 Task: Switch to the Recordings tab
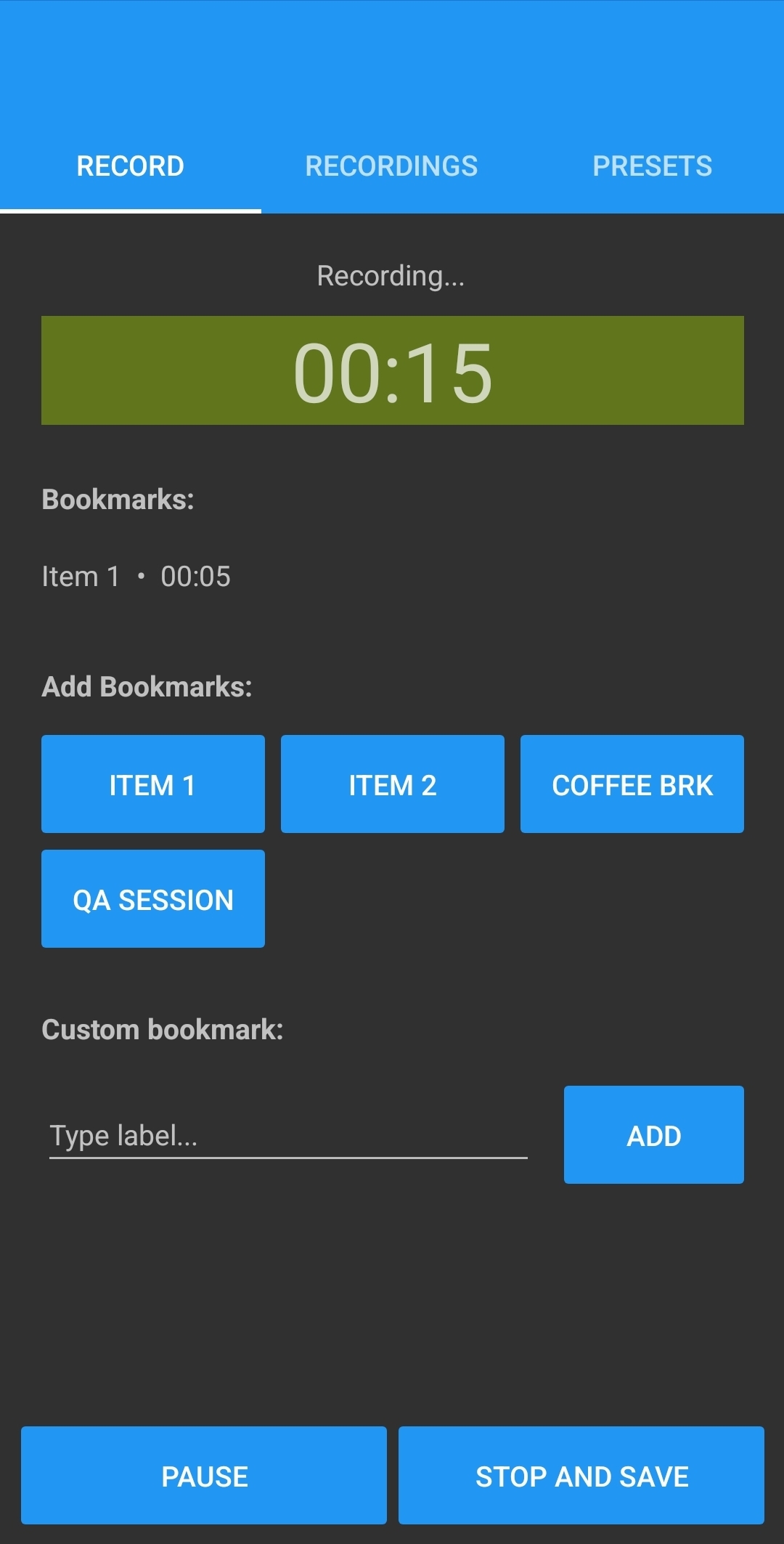tap(391, 166)
